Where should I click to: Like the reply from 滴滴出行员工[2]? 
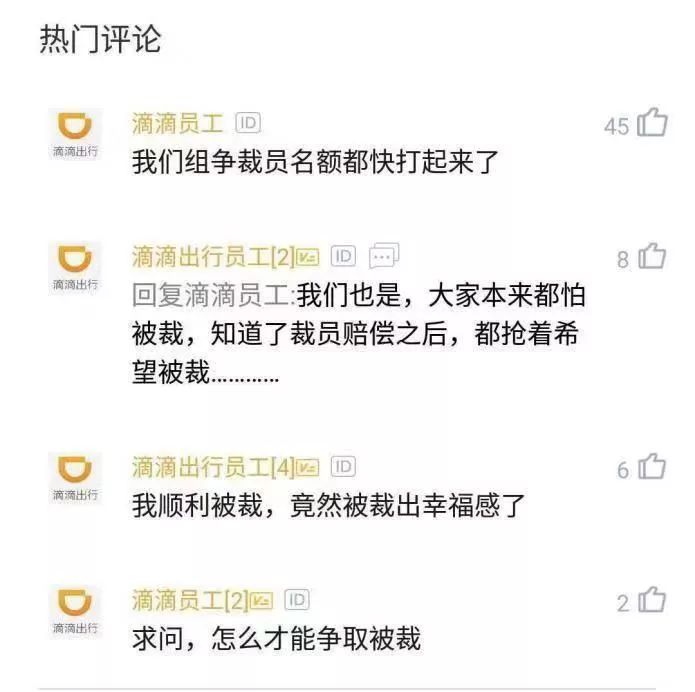click(652, 256)
